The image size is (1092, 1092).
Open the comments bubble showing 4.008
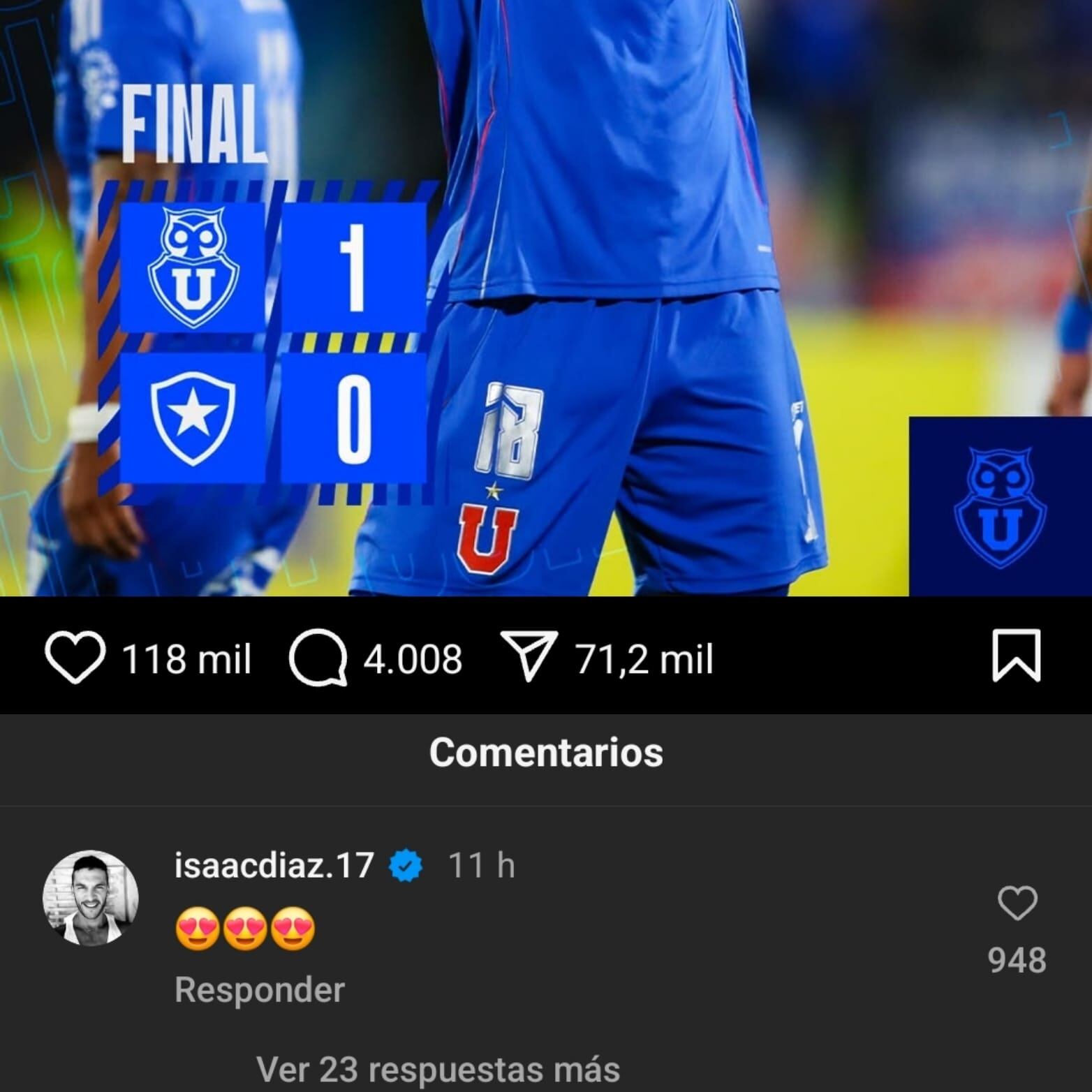pyautogui.click(x=318, y=657)
